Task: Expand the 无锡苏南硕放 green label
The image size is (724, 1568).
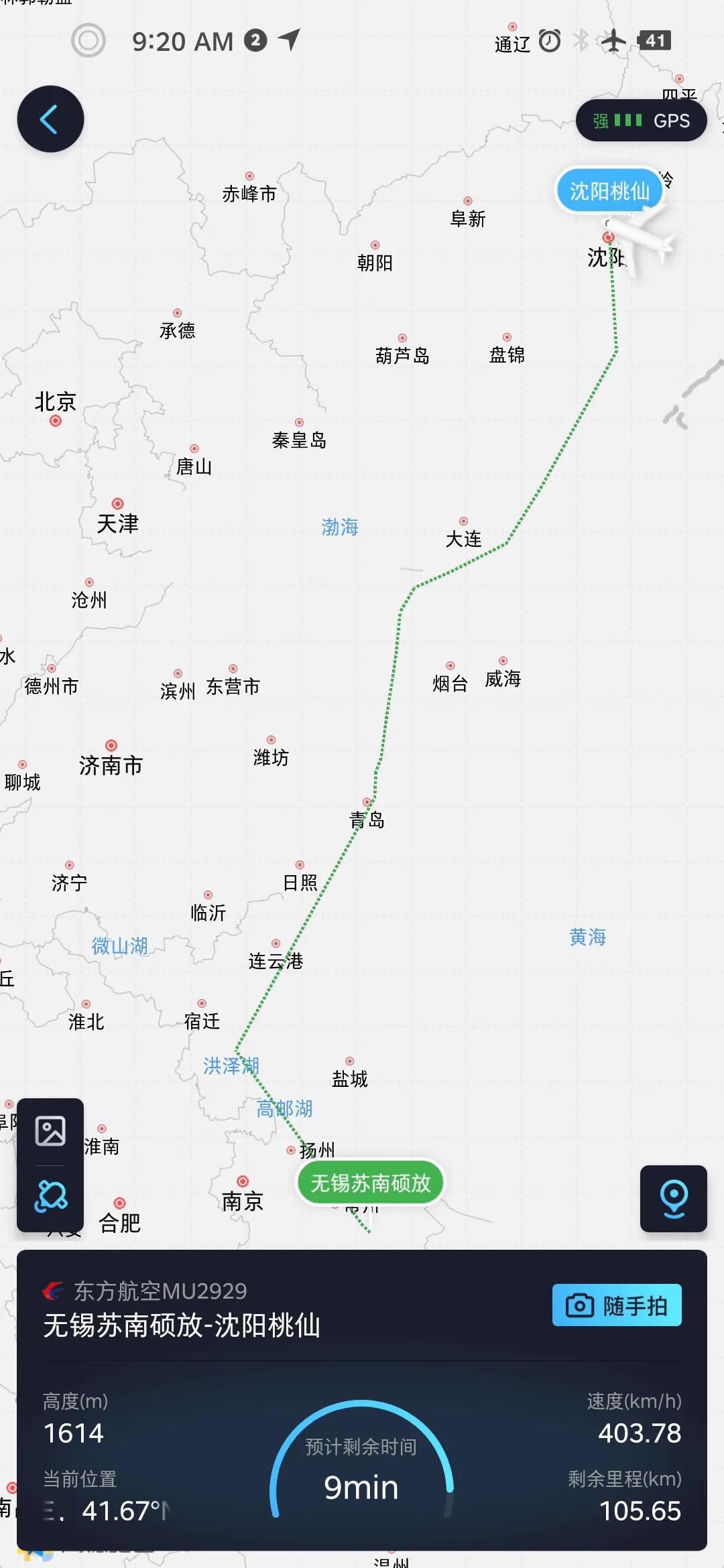Action: point(369,1183)
